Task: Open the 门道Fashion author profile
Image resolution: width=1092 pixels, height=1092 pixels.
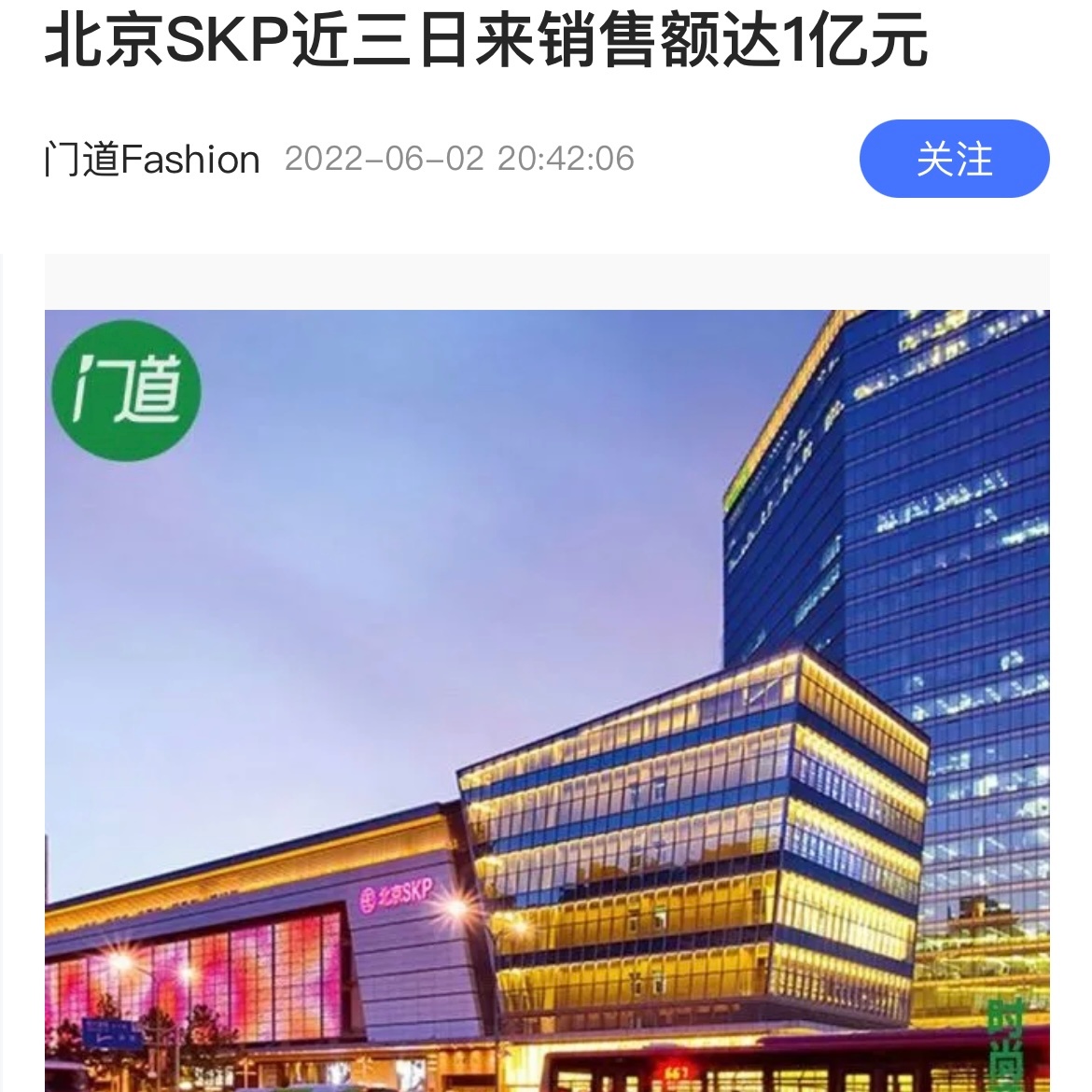Action: point(153,160)
